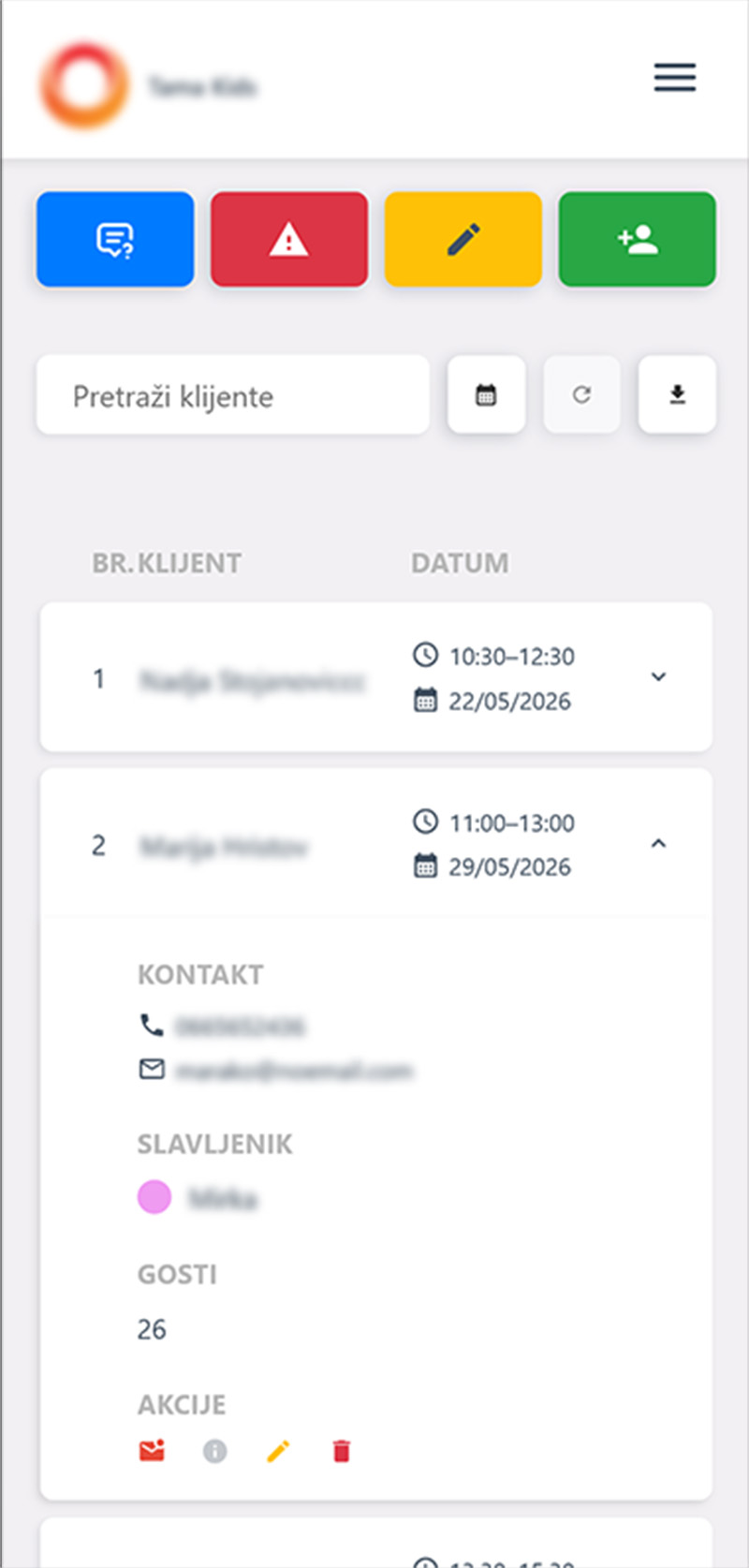Image resolution: width=749 pixels, height=1568 pixels.
Task: Focus the Pretraži klijente search field
Action: tap(232, 396)
